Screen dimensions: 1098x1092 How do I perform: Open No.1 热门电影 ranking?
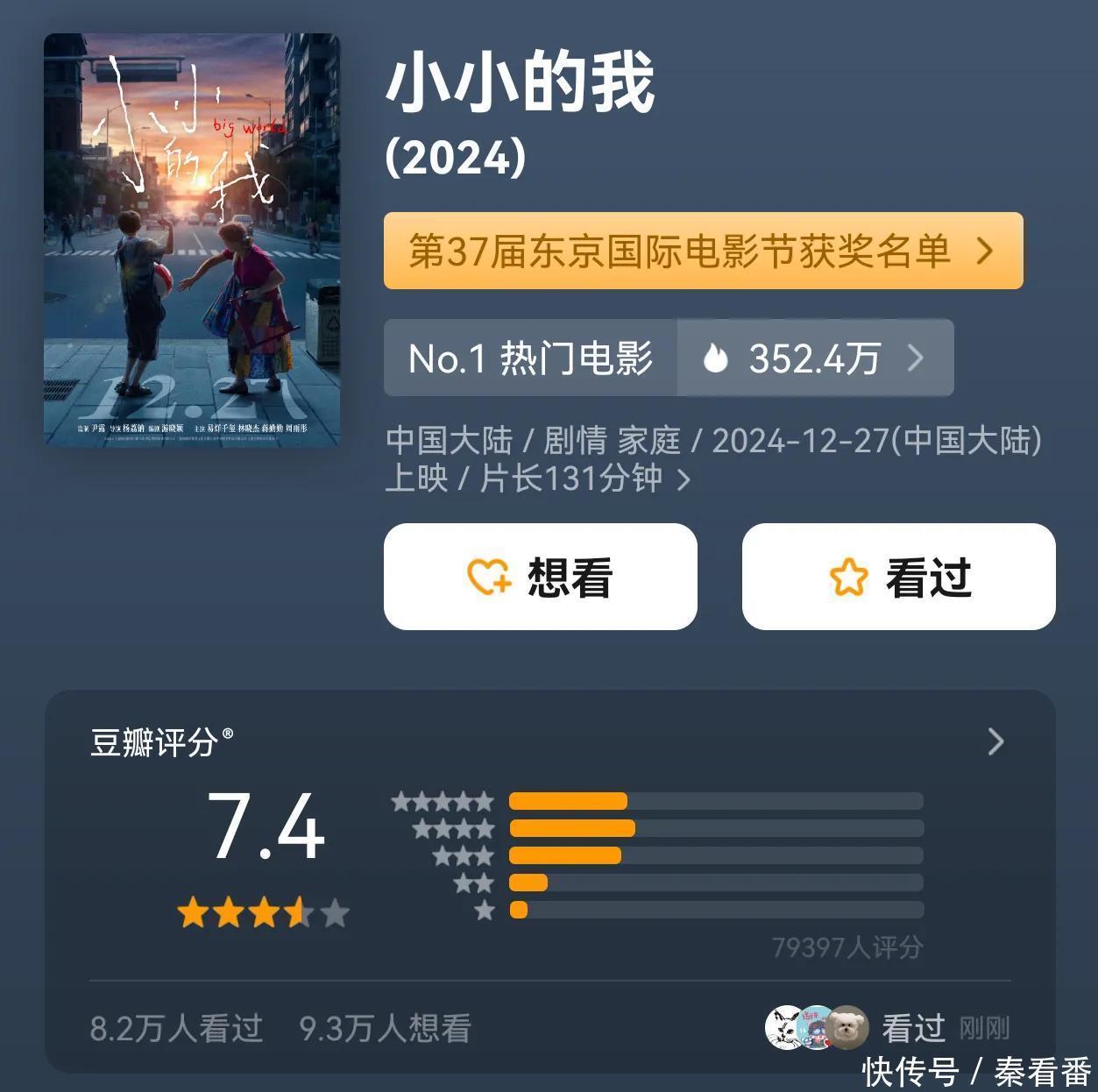[668, 358]
